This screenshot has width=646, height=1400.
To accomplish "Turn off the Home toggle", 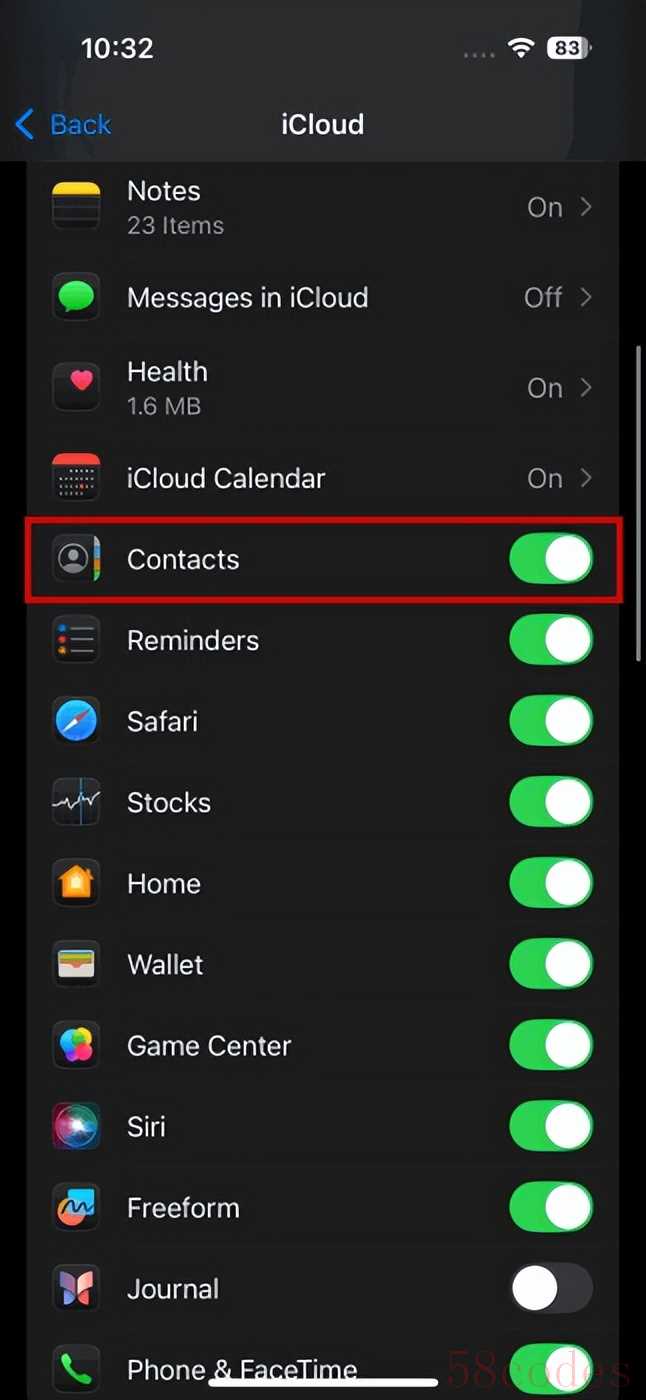I will tap(551, 883).
